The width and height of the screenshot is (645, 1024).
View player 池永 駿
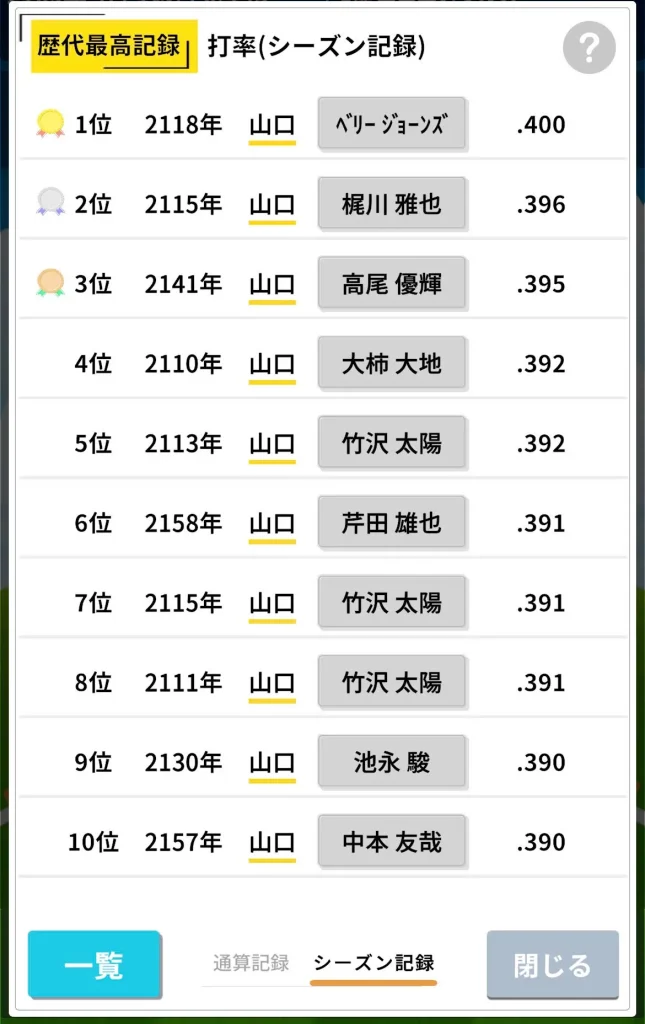392,761
